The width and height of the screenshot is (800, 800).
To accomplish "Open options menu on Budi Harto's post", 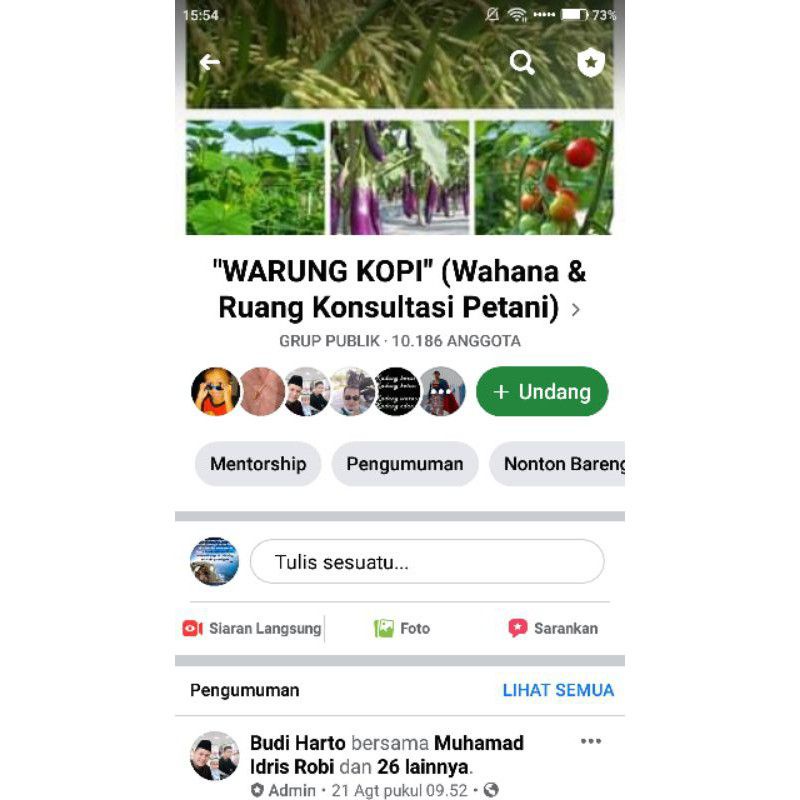I will point(591,741).
